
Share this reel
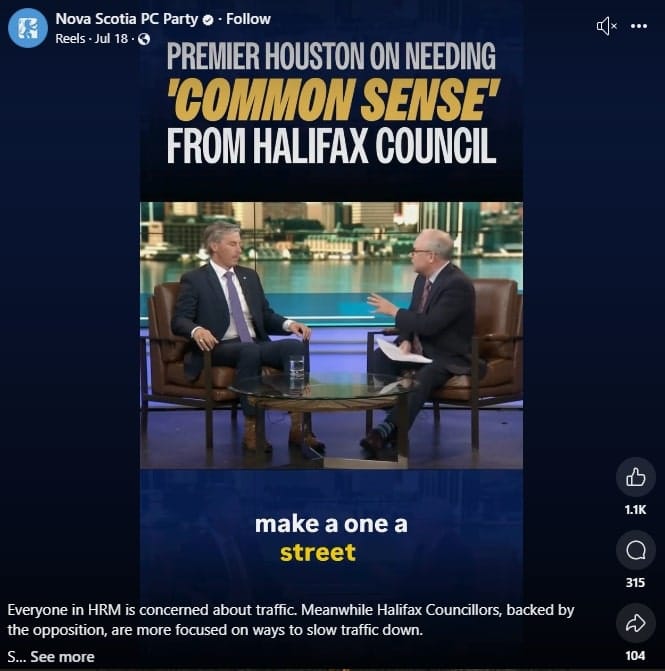pyautogui.click(x=635, y=623)
